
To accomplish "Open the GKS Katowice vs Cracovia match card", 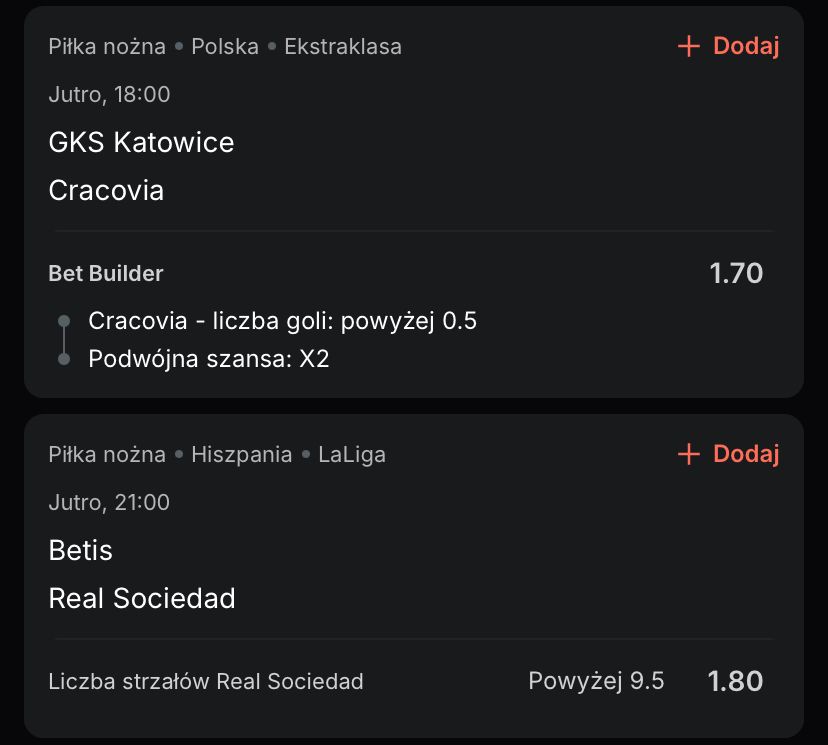I will (141, 166).
